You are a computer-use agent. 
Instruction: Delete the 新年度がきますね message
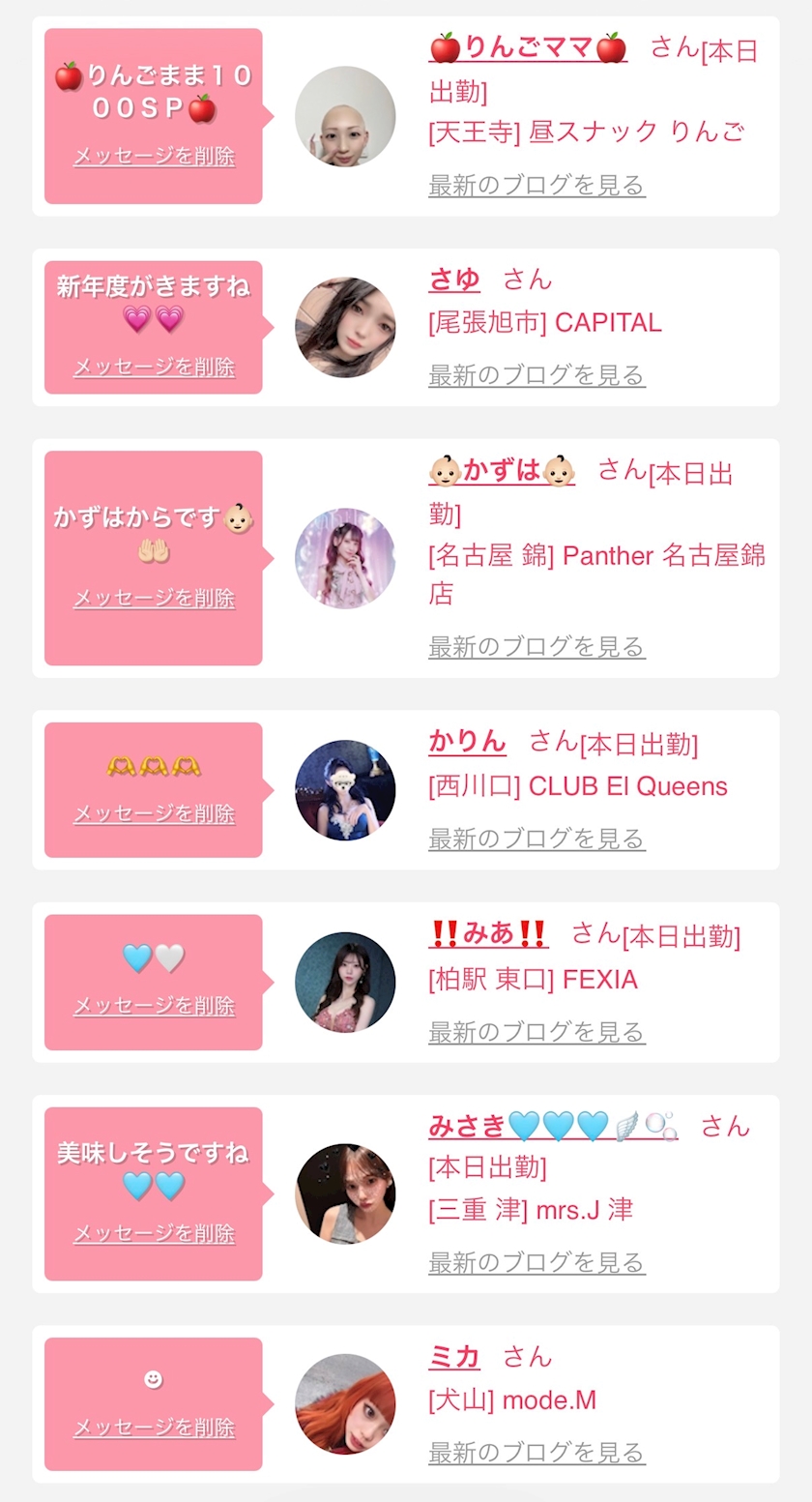coord(154,367)
